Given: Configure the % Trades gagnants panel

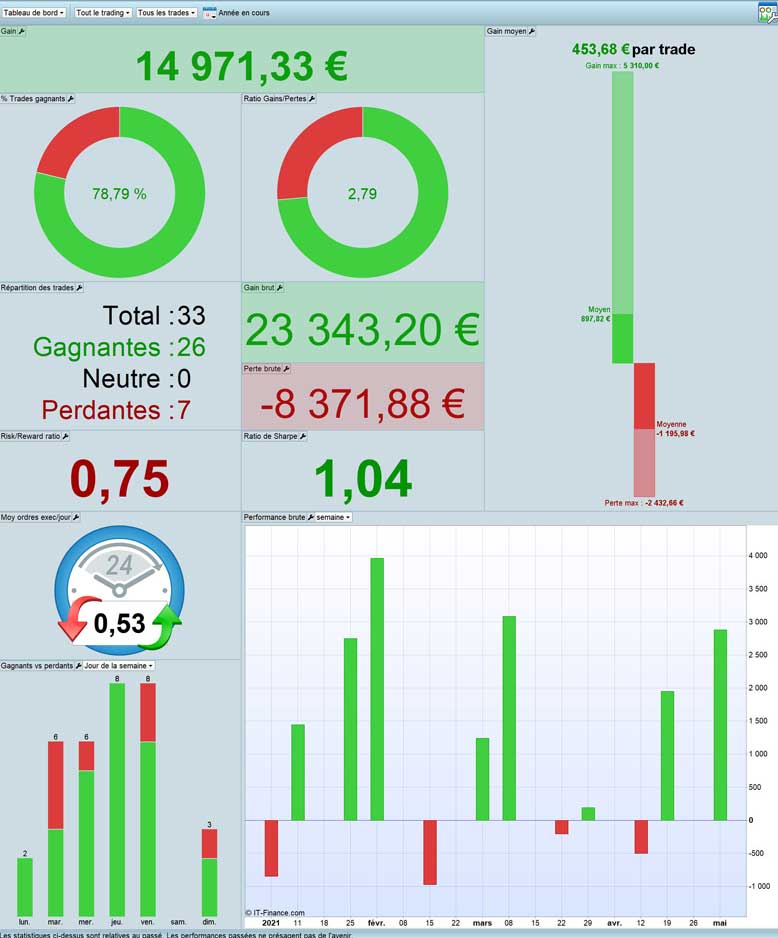Looking at the screenshot, I should (70, 99).
